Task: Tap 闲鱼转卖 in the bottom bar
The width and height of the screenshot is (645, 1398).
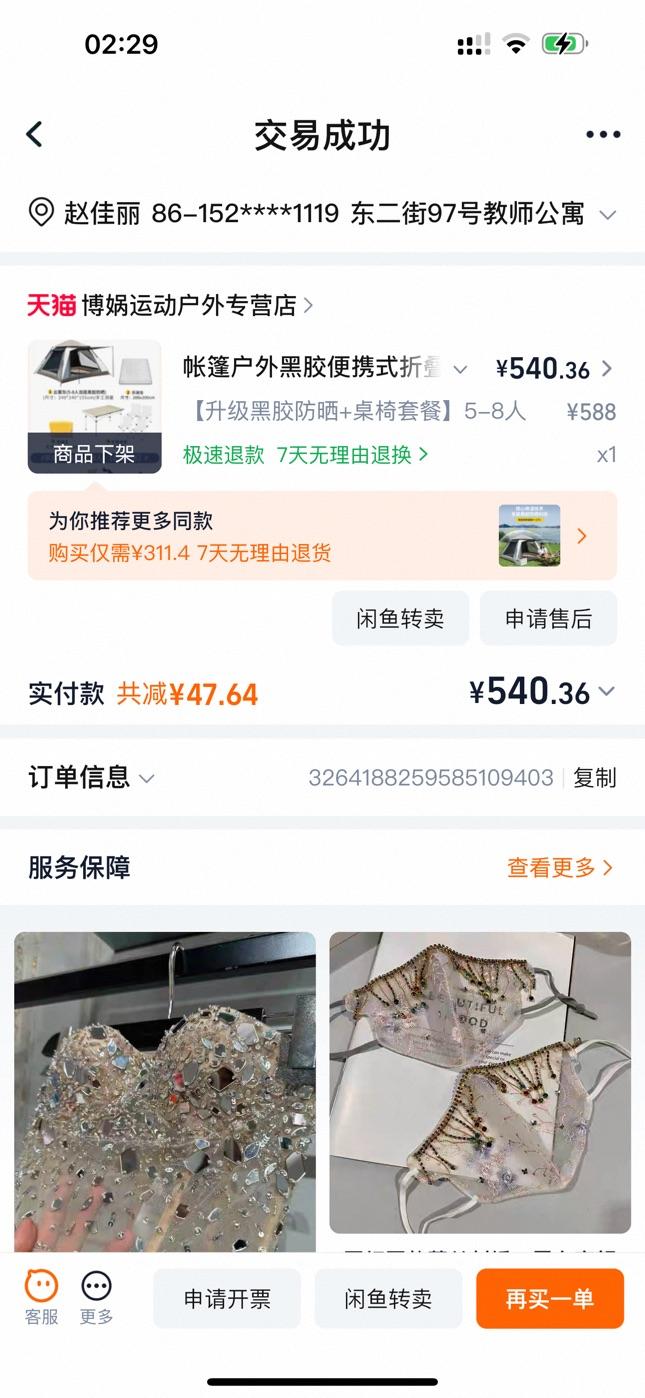Action: coord(388,1299)
